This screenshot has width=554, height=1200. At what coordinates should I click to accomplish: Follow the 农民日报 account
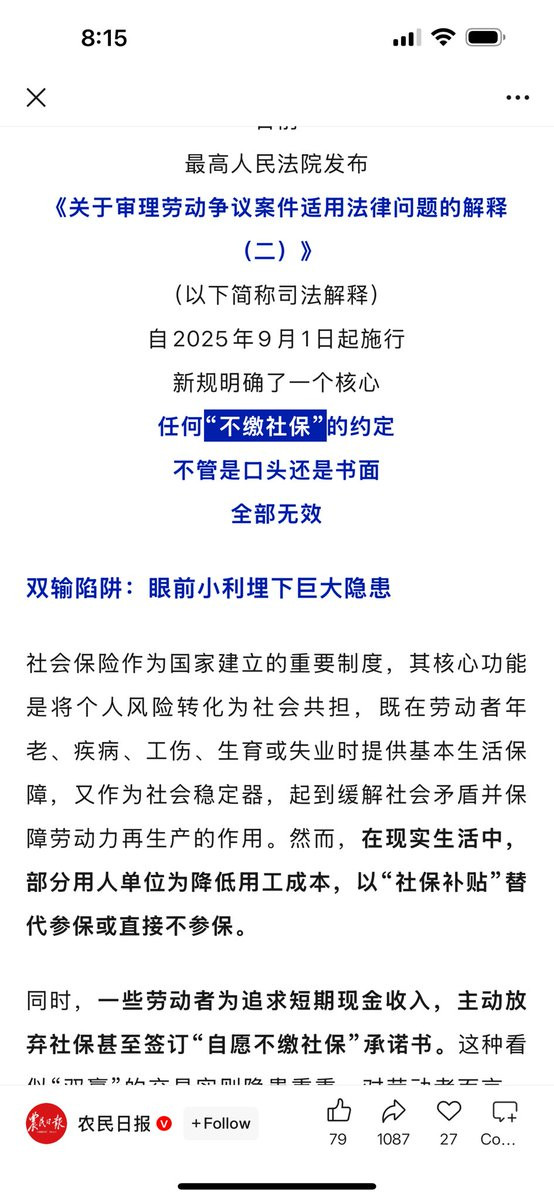point(220,1123)
